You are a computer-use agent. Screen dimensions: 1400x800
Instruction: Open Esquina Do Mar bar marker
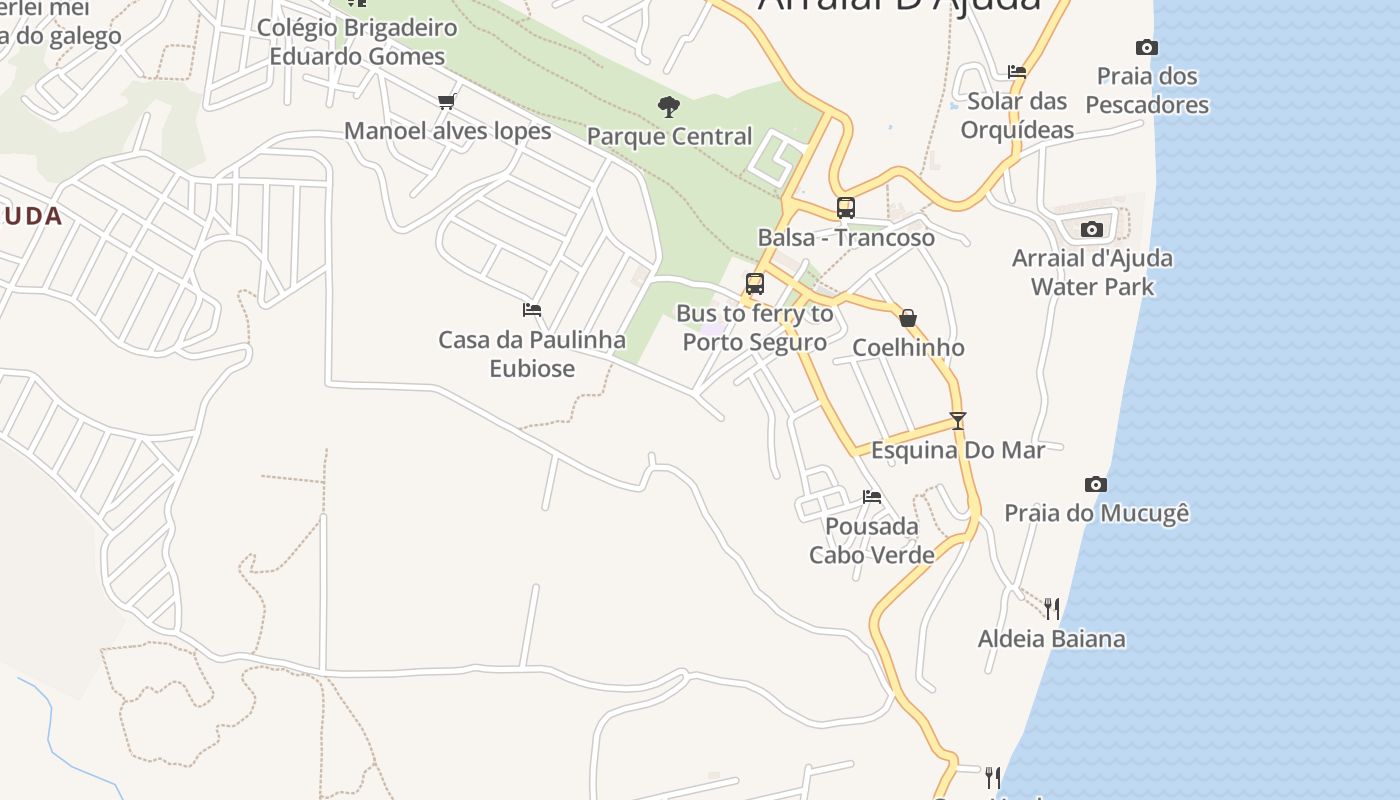(x=958, y=421)
